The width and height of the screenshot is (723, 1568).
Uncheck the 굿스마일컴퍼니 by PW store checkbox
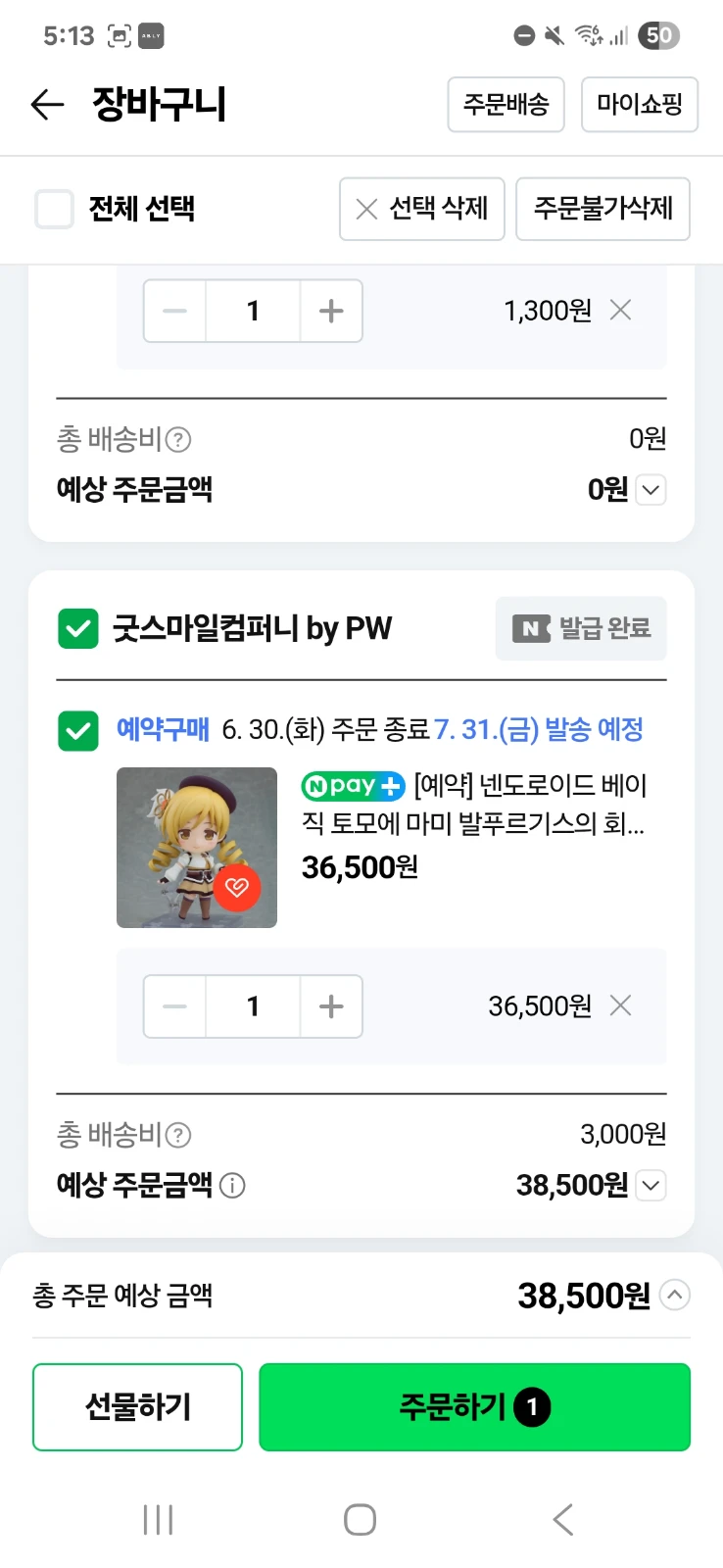[x=78, y=628]
